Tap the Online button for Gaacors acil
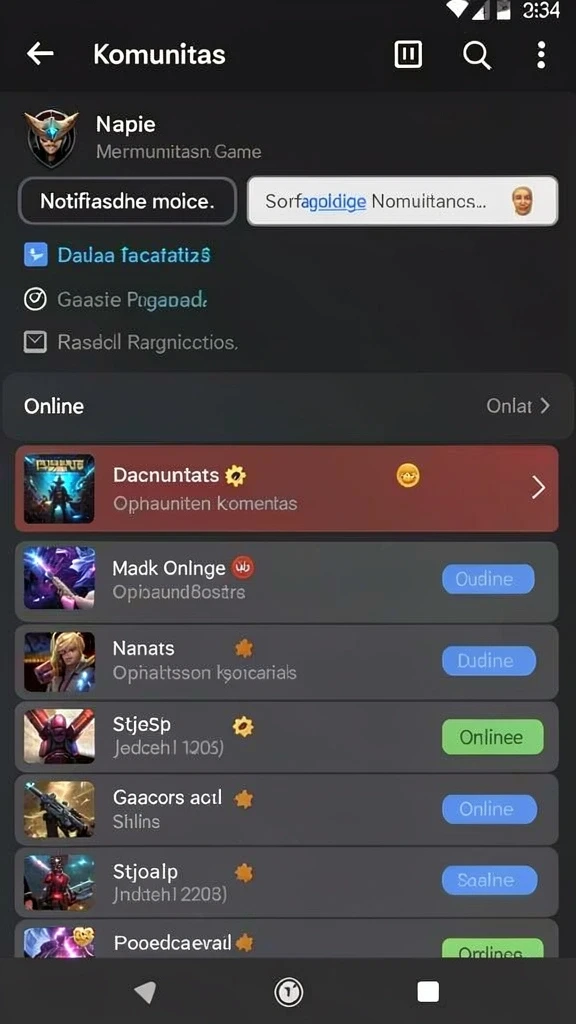This screenshot has height=1024, width=576. (490, 809)
